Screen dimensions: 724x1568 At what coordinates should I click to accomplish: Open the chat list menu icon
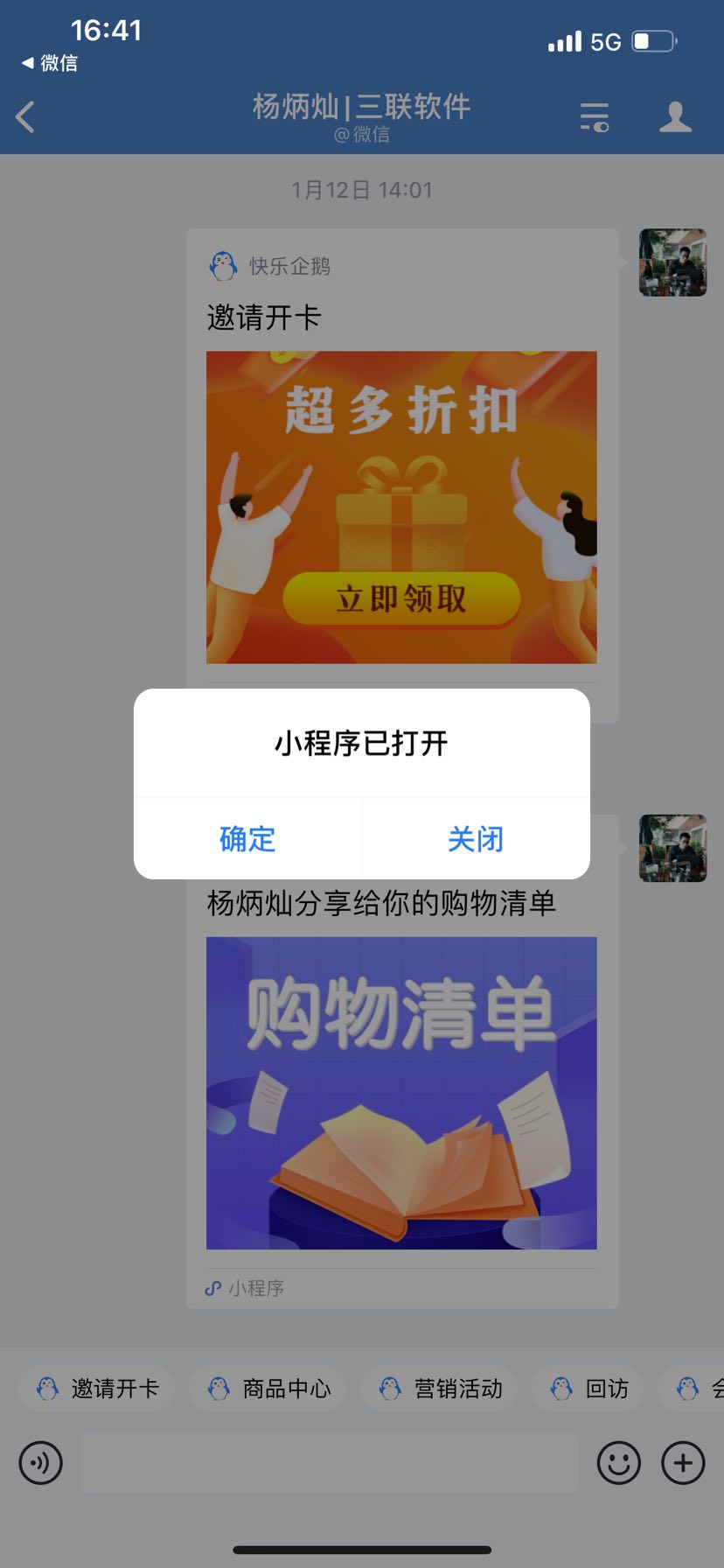point(595,116)
